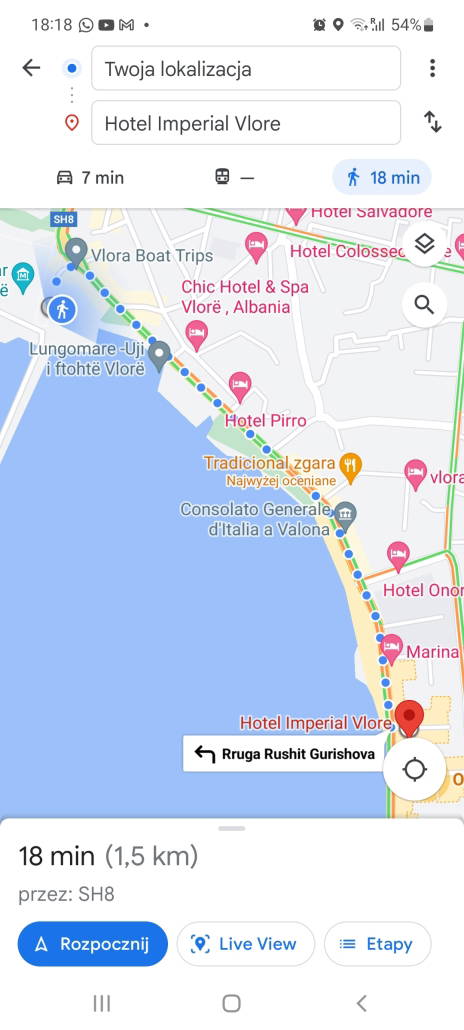Open the Tradicional zgara restaurant marker

351,466
